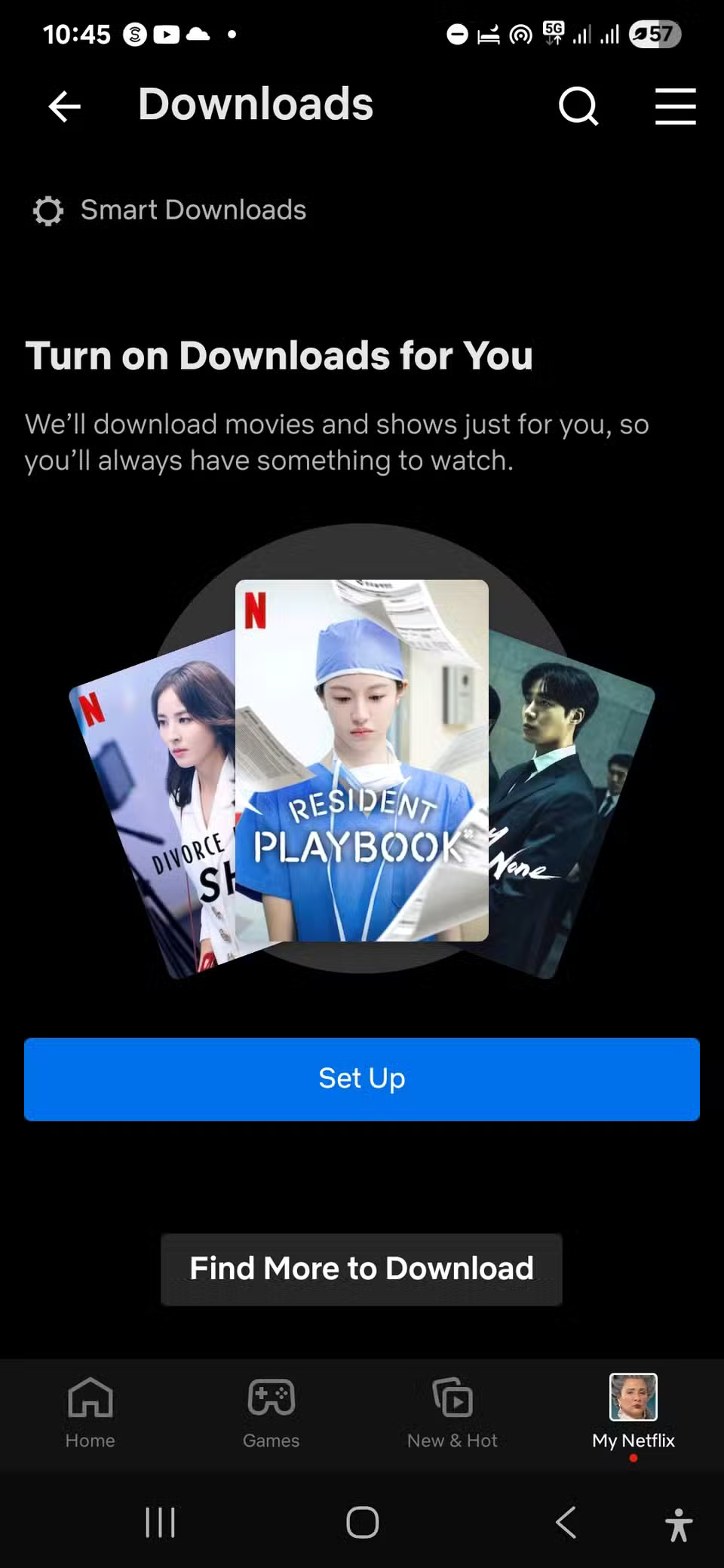Switch to the New & Hot tab
The height and width of the screenshot is (1568, 724).
click(452, 1411)
